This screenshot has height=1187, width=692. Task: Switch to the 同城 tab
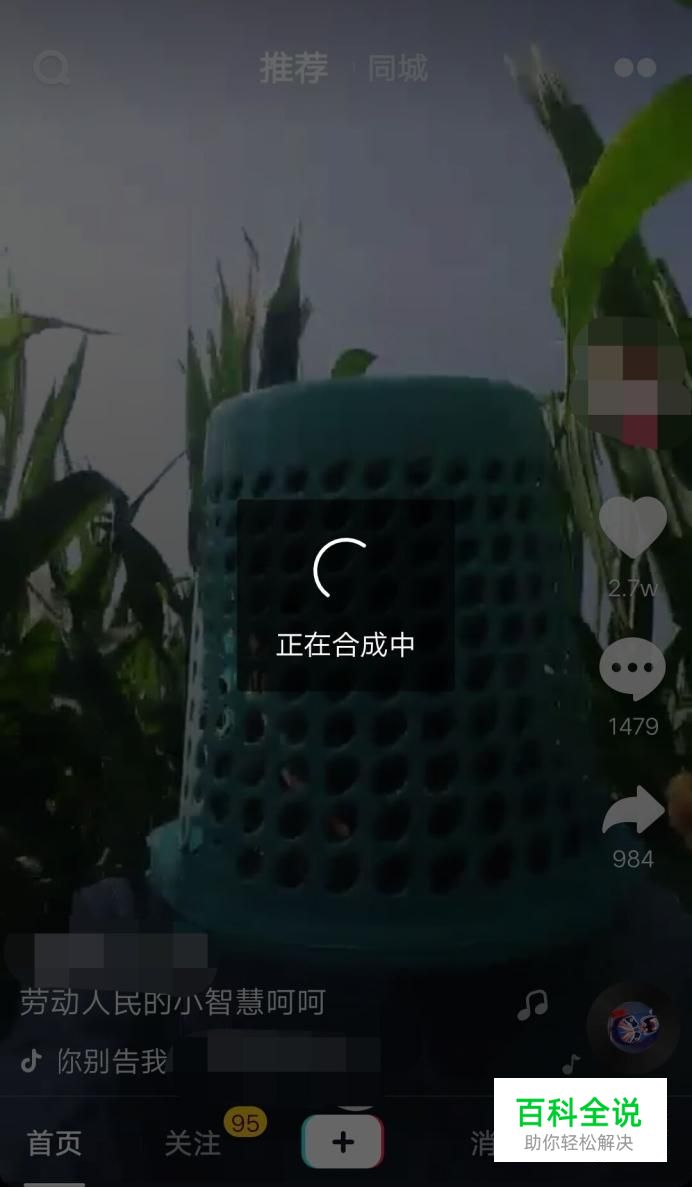coord(397,68)
